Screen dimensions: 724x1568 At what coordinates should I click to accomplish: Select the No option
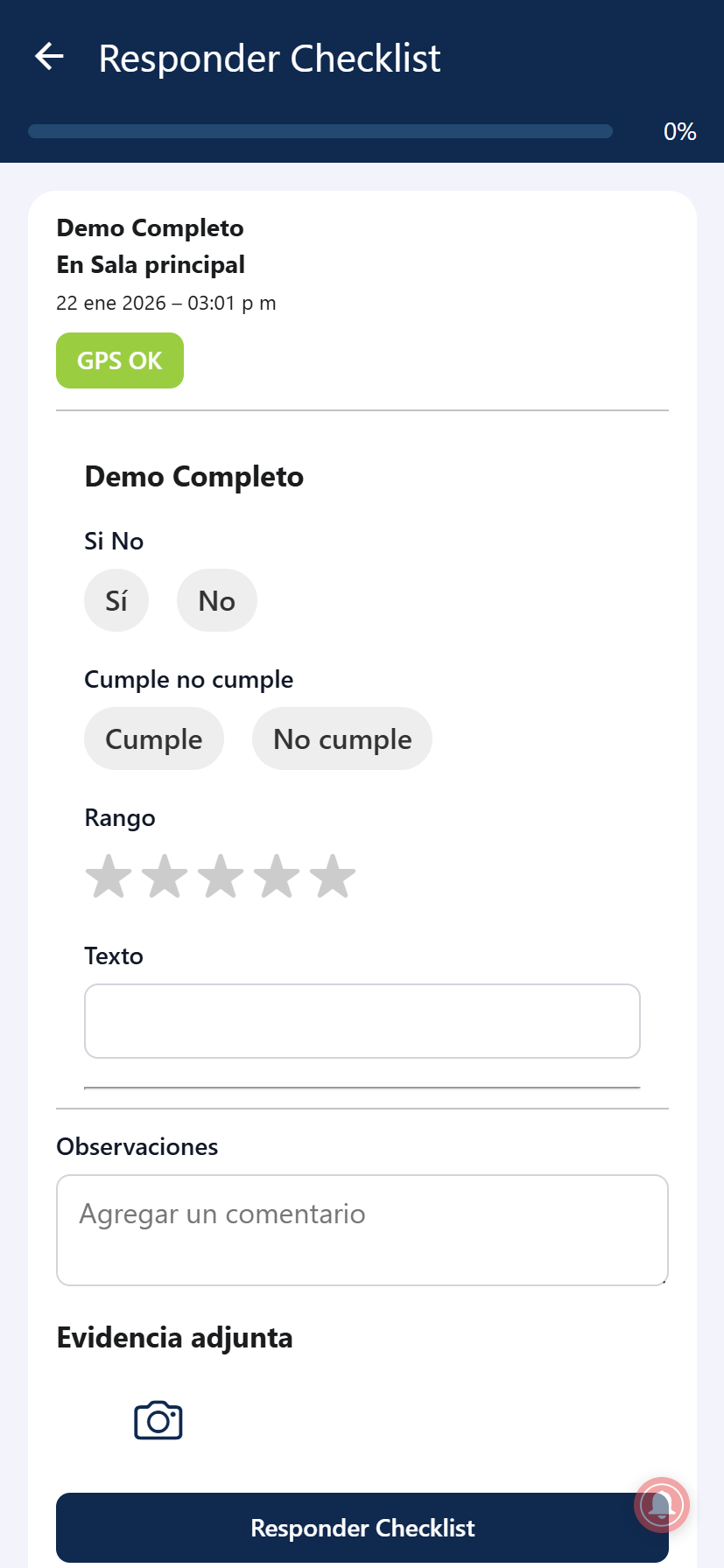(x=216, y=600)
